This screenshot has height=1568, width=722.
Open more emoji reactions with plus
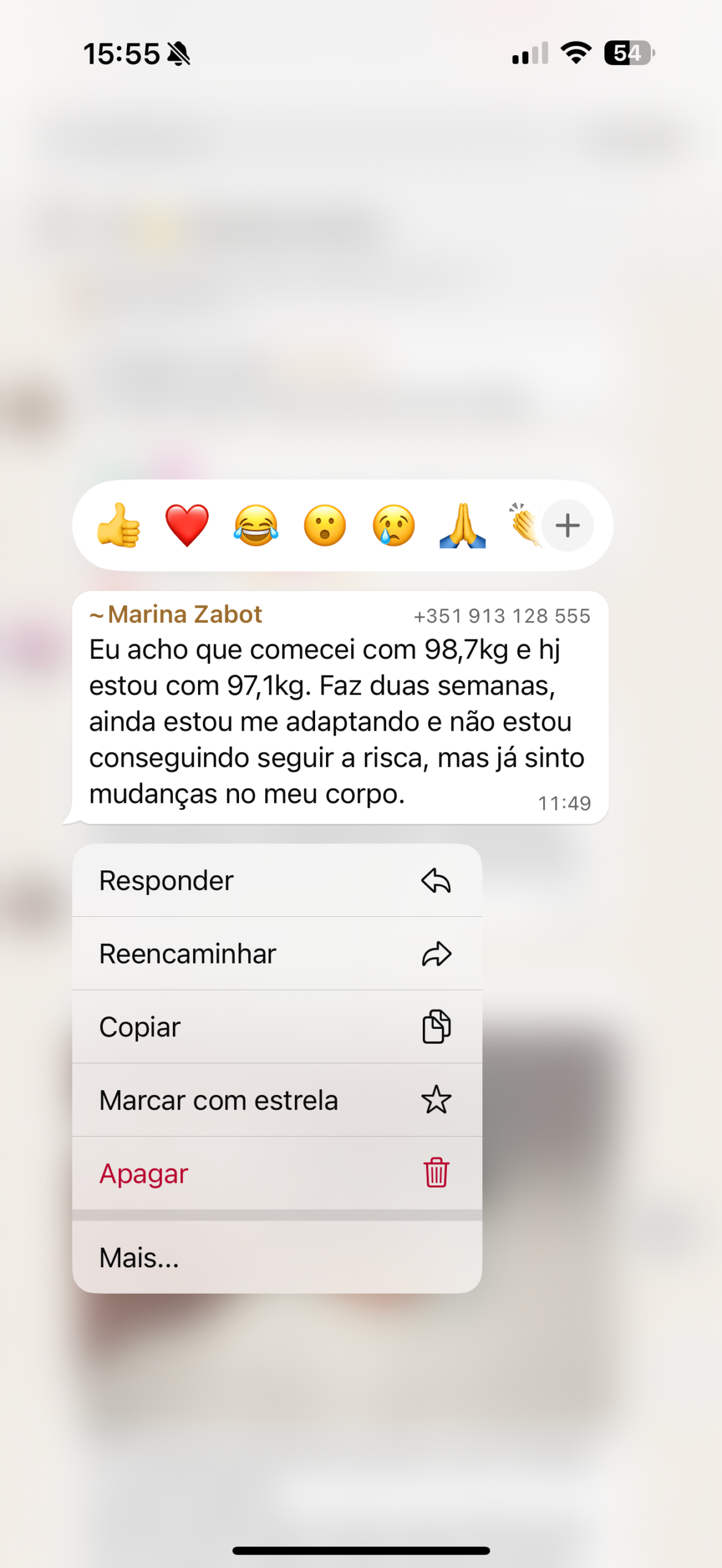click(568, 525)
